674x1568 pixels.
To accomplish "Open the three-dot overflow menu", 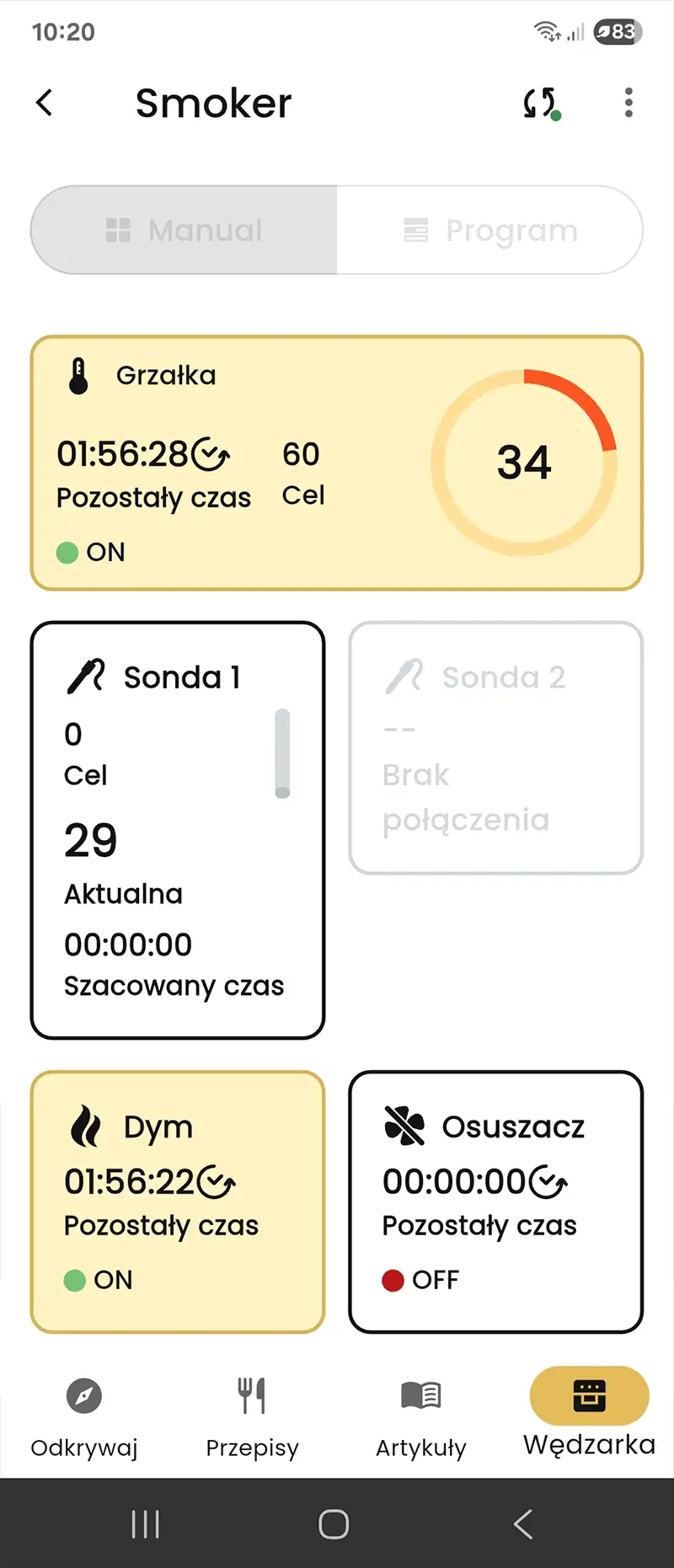I will coord(629,103).
